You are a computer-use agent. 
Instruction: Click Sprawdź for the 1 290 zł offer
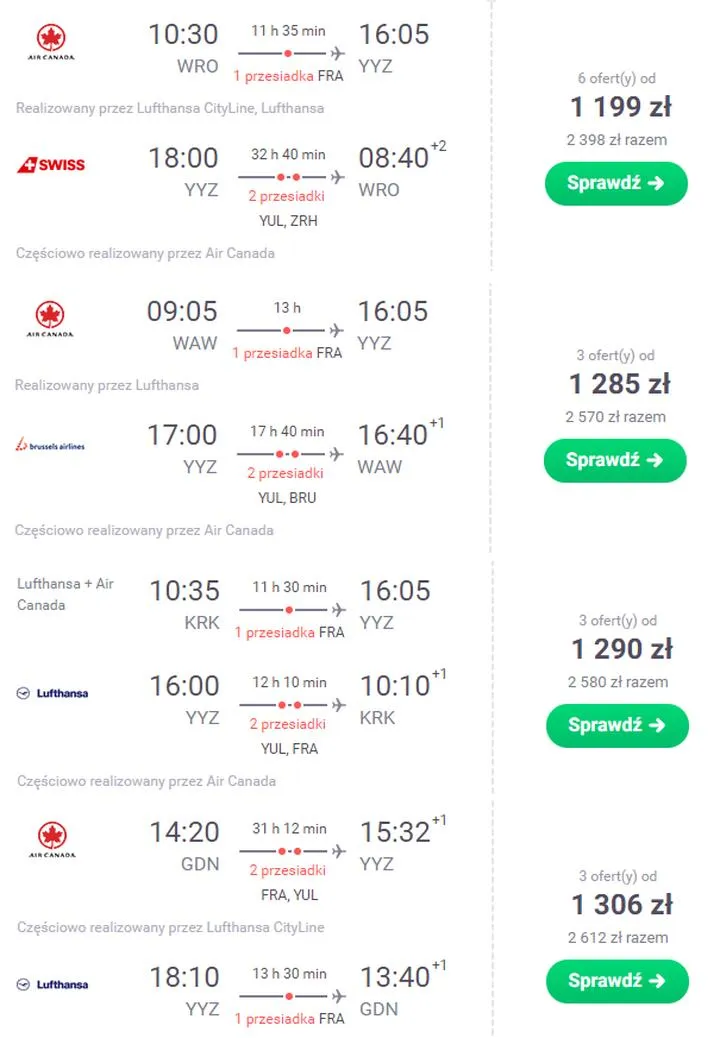coord(616,726)
